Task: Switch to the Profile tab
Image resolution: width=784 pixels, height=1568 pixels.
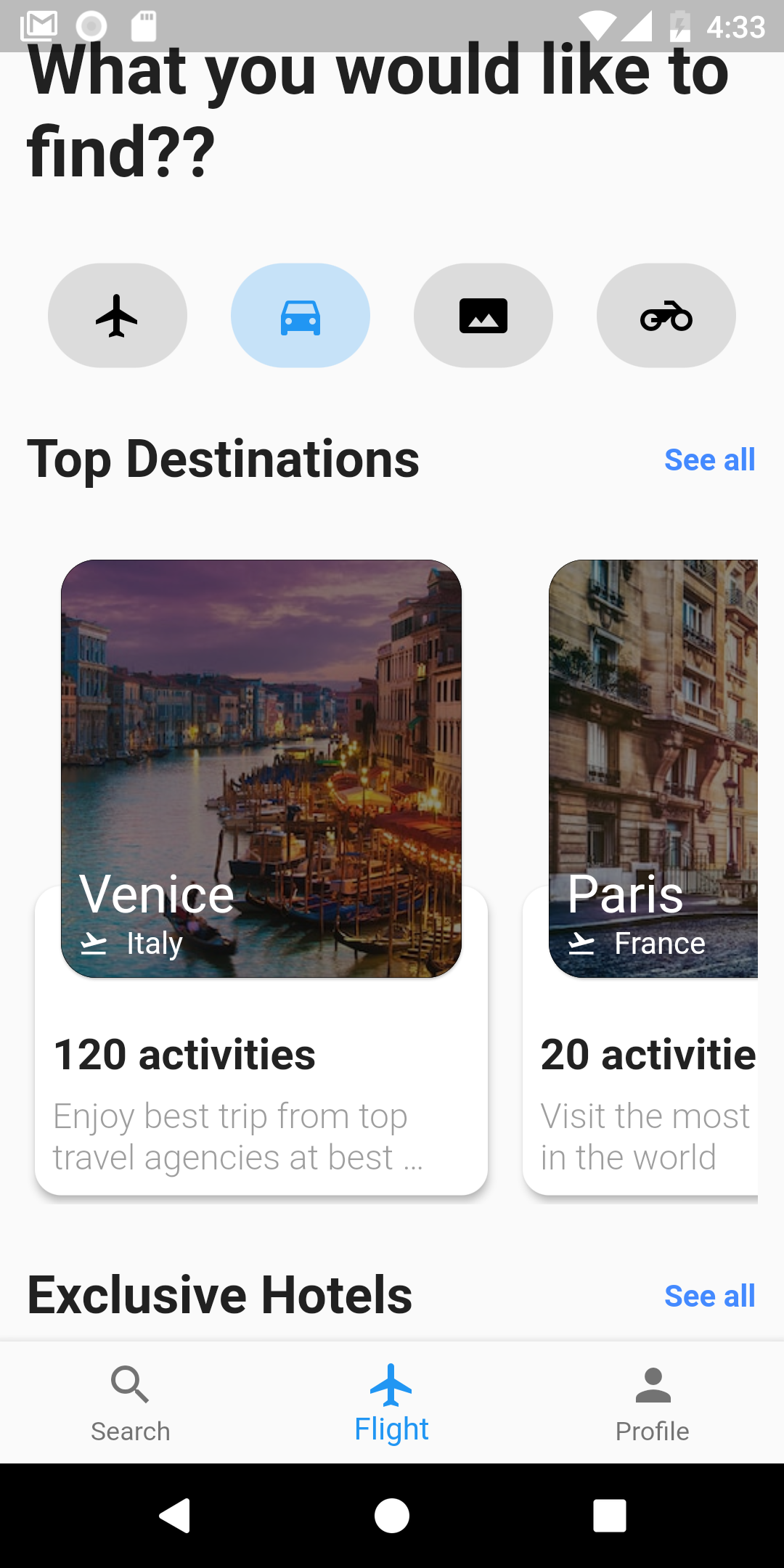Action: [653, 1402]
